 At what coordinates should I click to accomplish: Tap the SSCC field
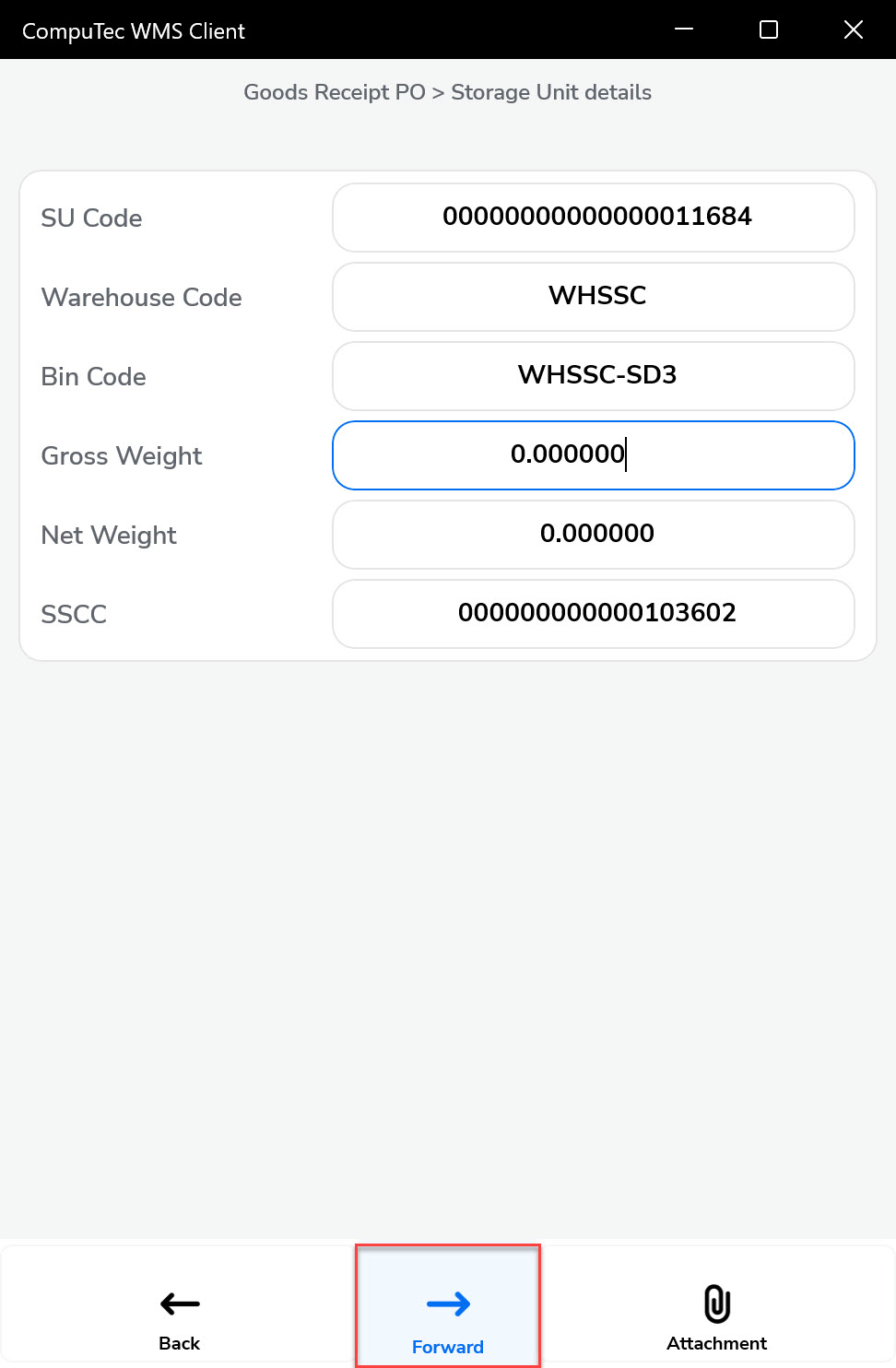click(593, 614)
